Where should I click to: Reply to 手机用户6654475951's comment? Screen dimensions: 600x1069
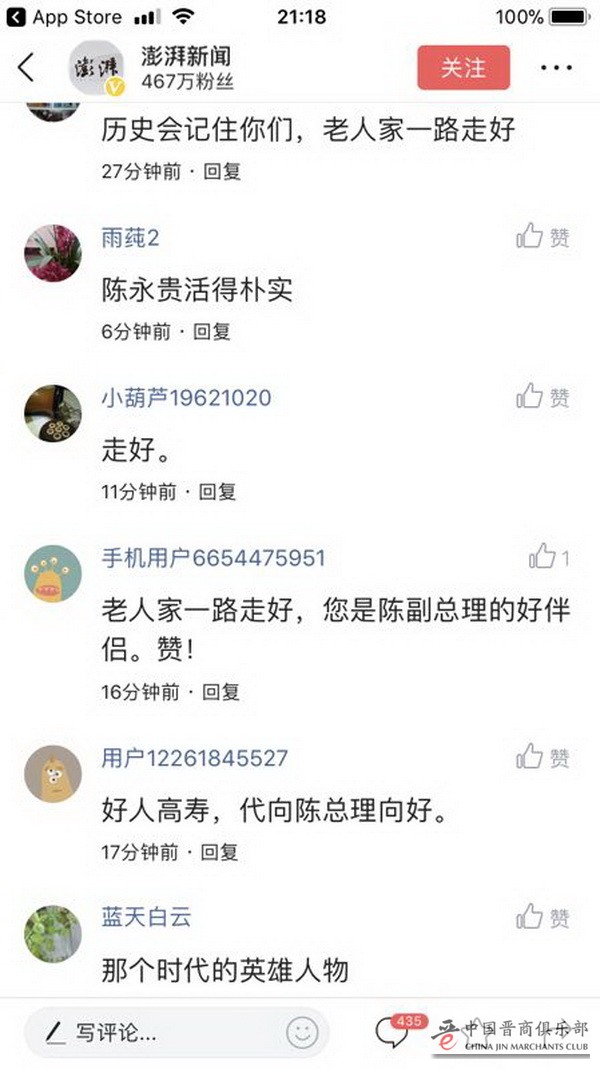[221, 691]
